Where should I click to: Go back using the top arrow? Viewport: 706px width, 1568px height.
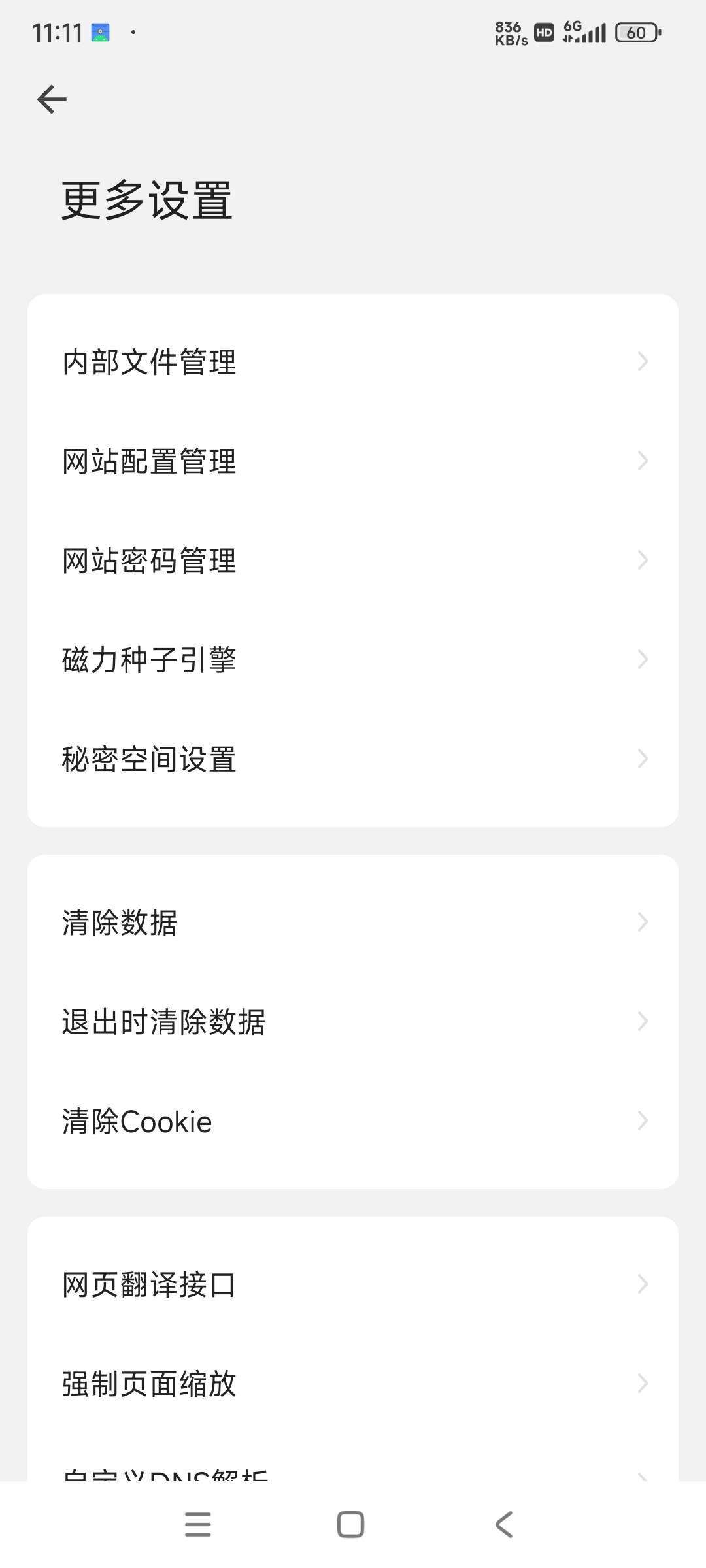[x=52, y=99]
